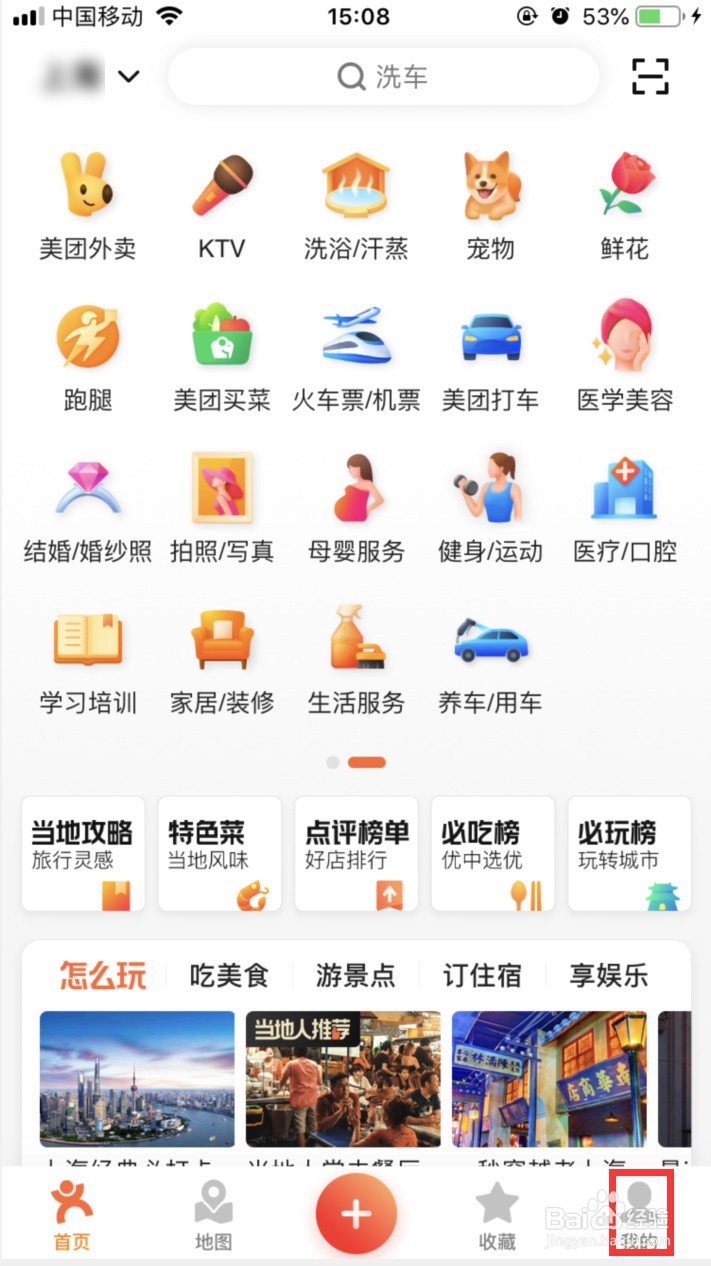Viewport: 711px width, 1266px height.
Task: Switch to the 订住宿 tab
Action: tap(482, 975)
